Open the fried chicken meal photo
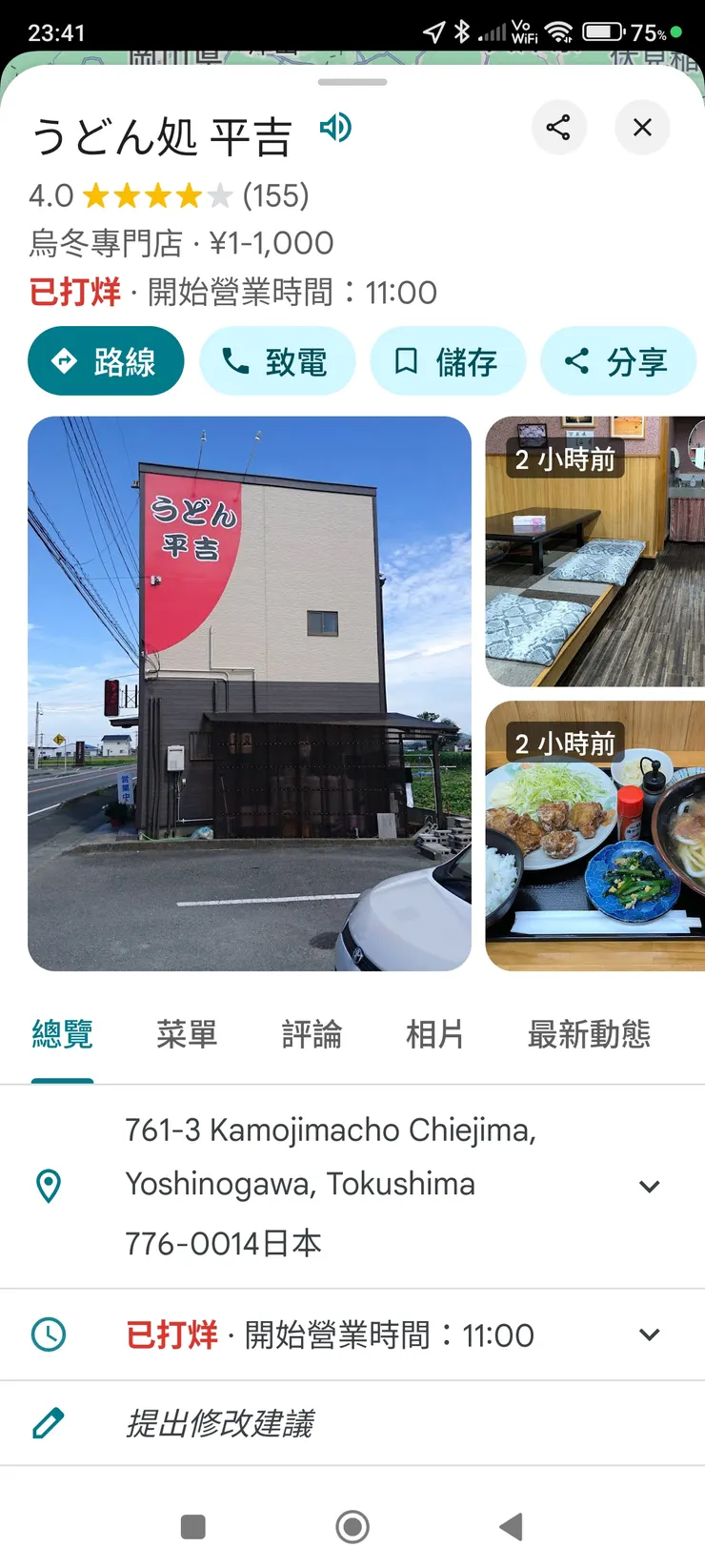Viewport: 705px width, 1568px height. click(x=594, y=836)
